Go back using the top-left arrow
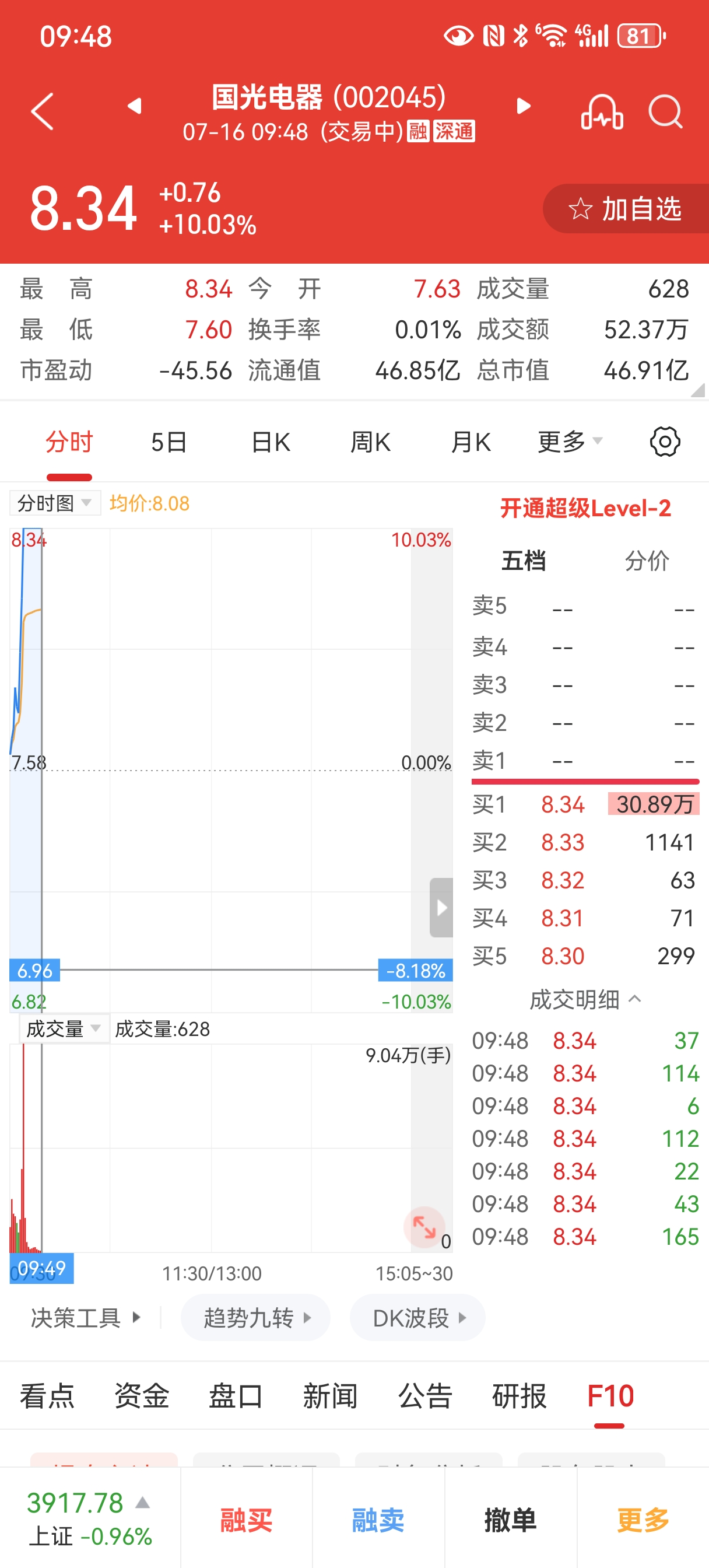This screenshot has width=709, height=1568. click(43, 111)
